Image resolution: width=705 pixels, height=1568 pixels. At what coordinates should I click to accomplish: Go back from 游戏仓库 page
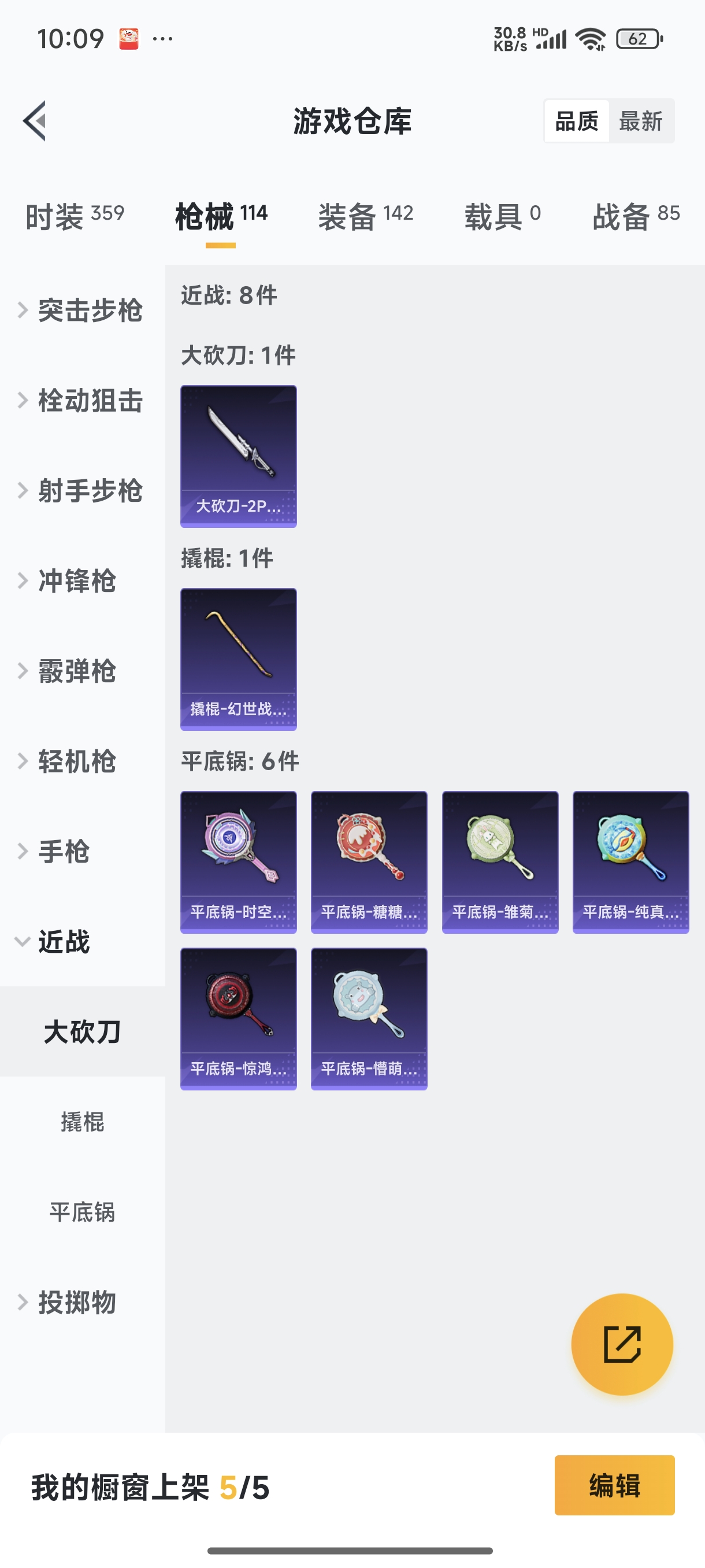[35, 120]
